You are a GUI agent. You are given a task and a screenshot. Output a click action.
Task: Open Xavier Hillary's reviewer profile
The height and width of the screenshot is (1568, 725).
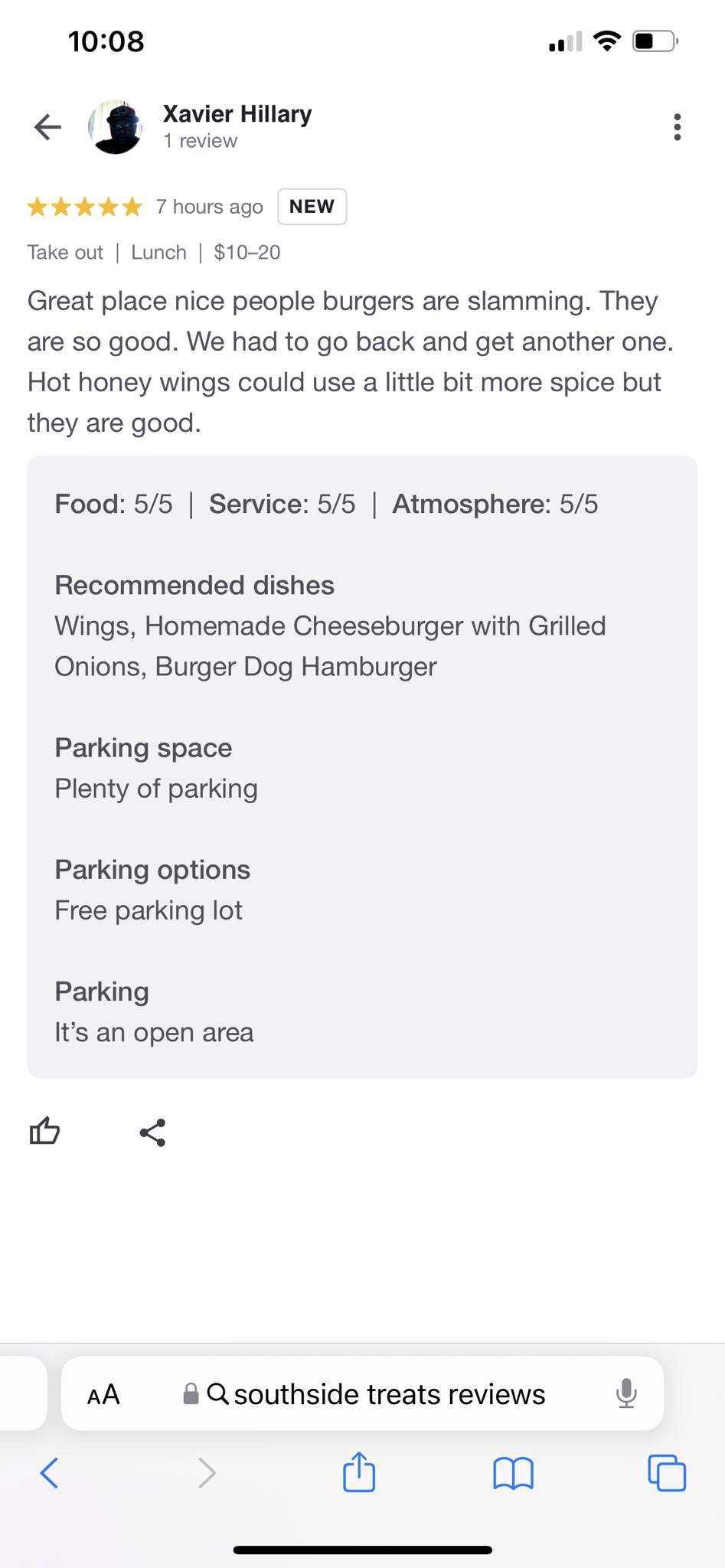(237, 114)
